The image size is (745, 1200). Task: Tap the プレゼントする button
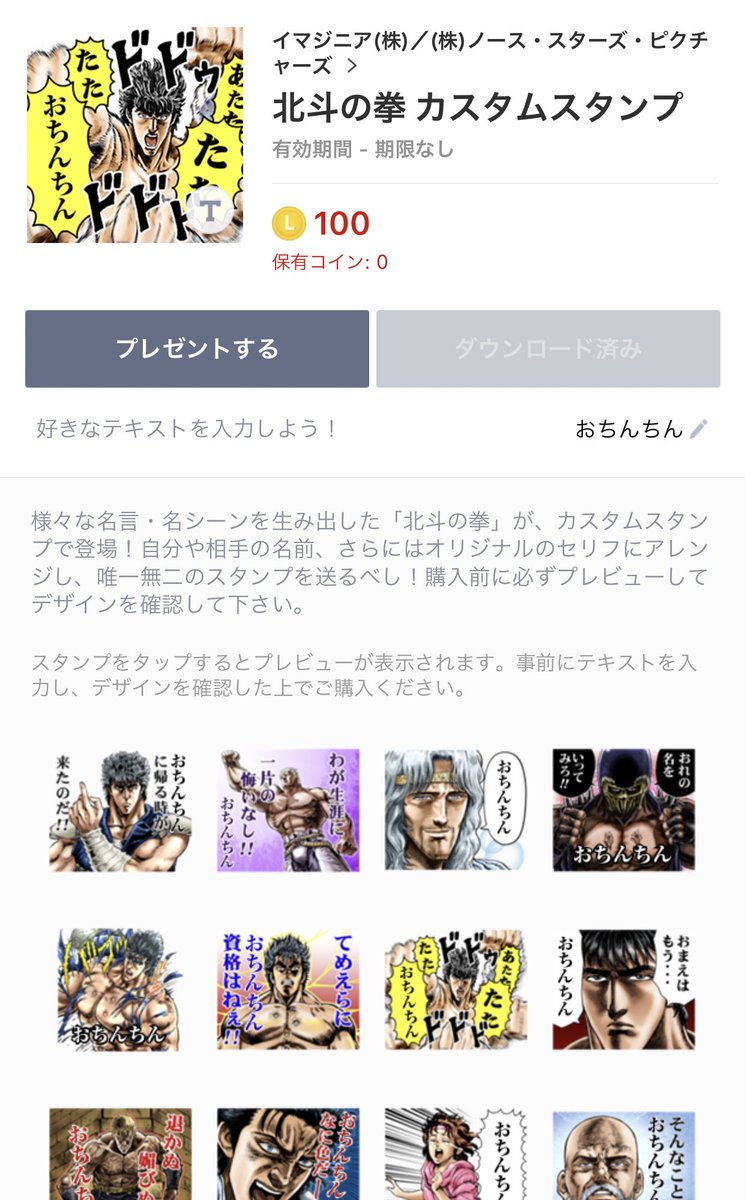pos(197,349)
